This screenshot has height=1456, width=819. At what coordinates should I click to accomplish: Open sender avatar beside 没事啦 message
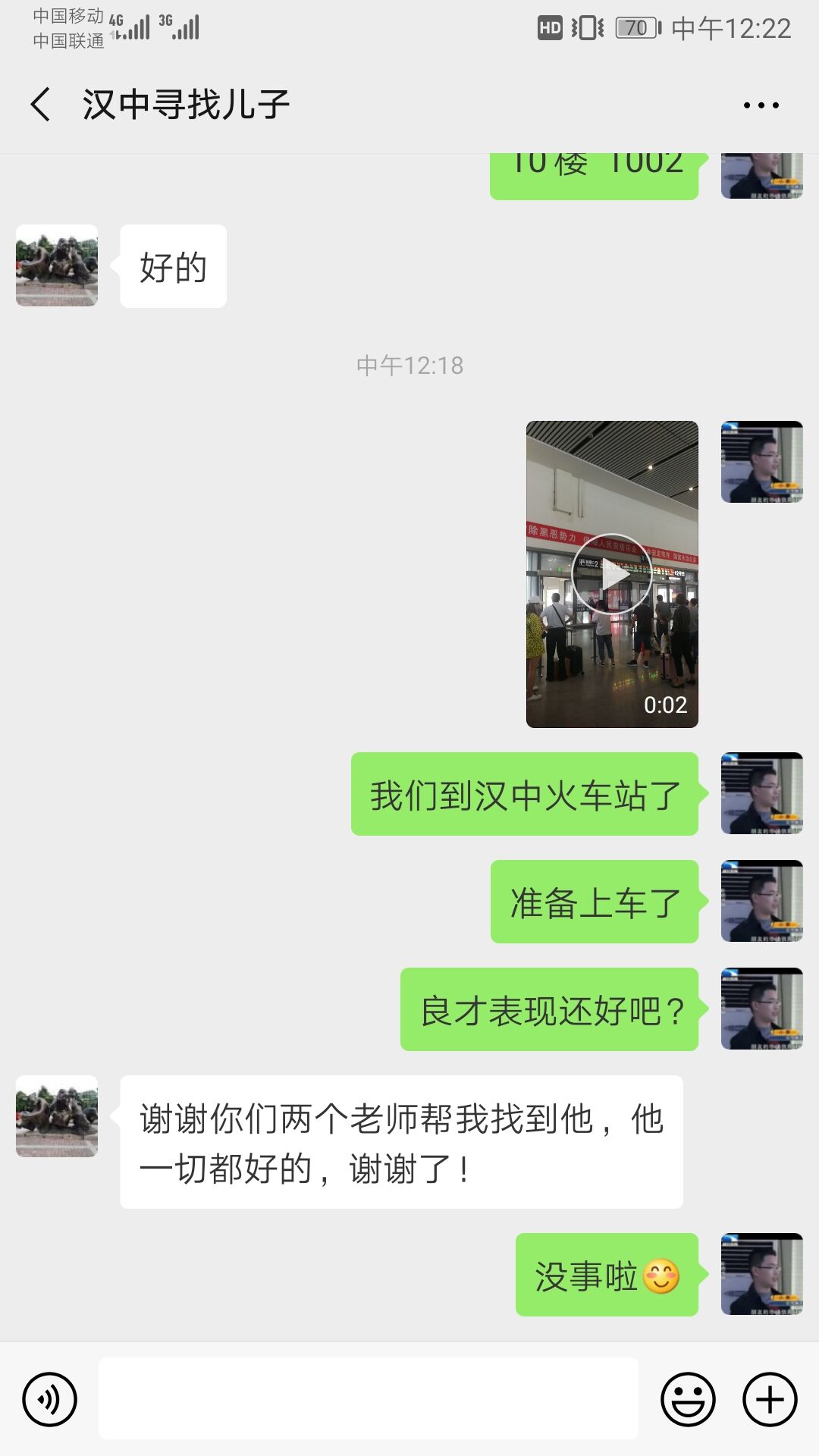pos(761,1274)
